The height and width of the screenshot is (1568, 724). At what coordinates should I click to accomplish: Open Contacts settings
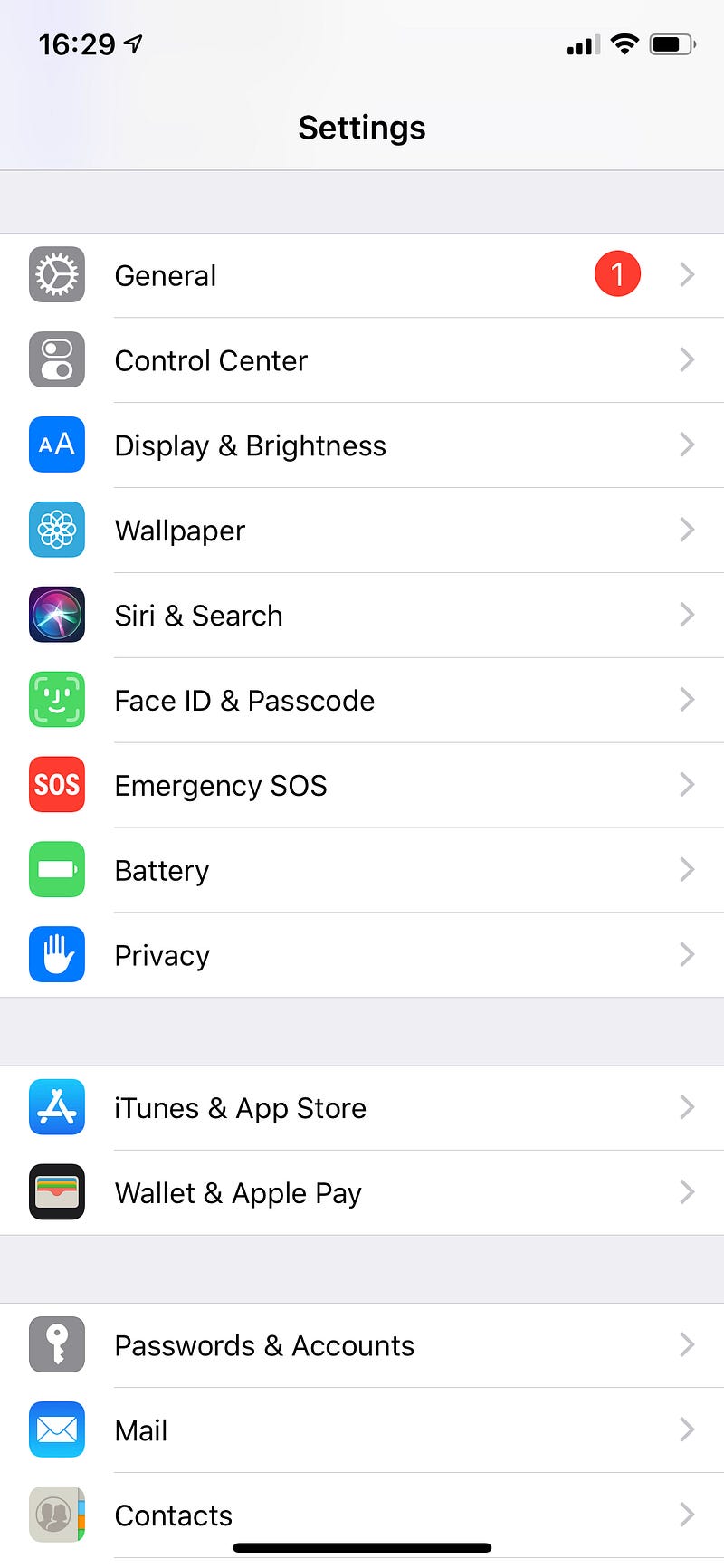click(x=362, y=1514)
